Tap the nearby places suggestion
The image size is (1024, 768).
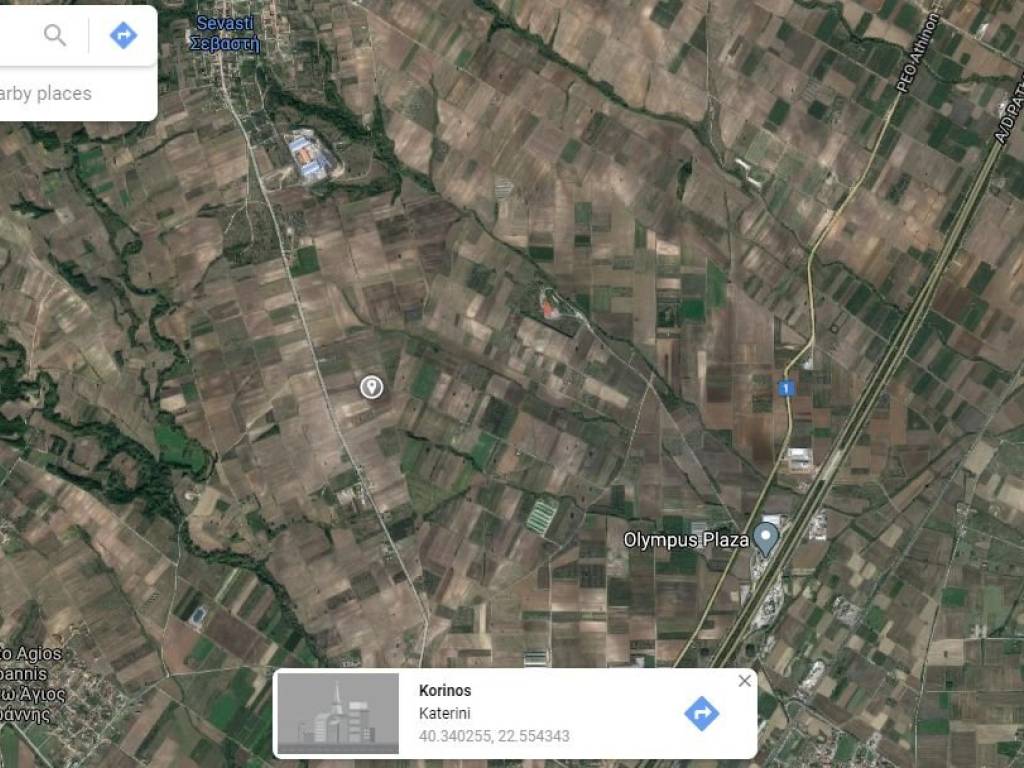[x=46, y=94]
